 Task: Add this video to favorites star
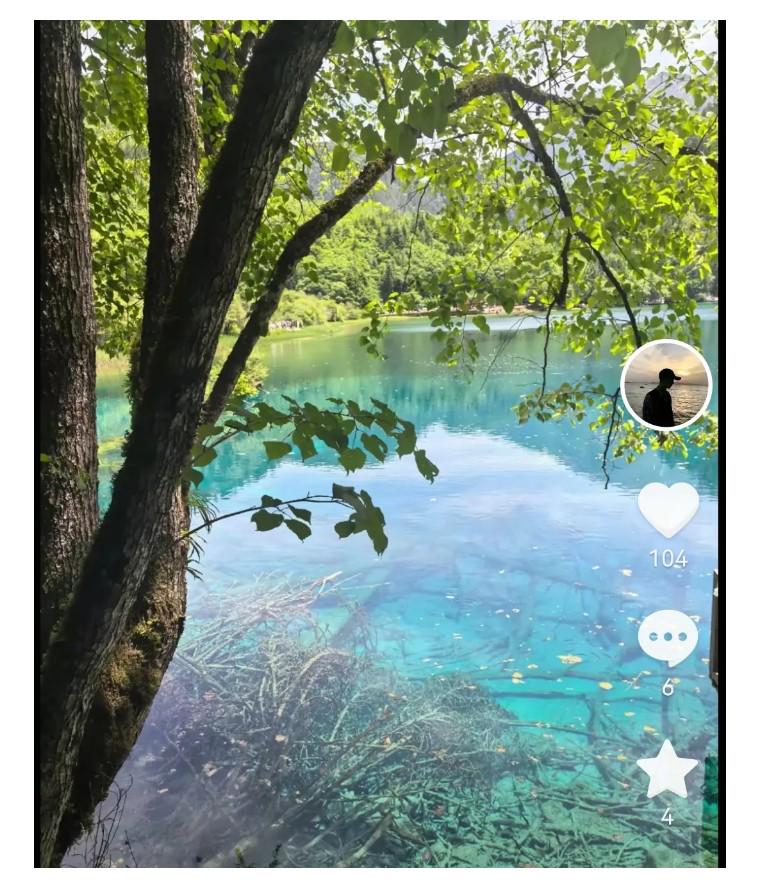(667, 770)
